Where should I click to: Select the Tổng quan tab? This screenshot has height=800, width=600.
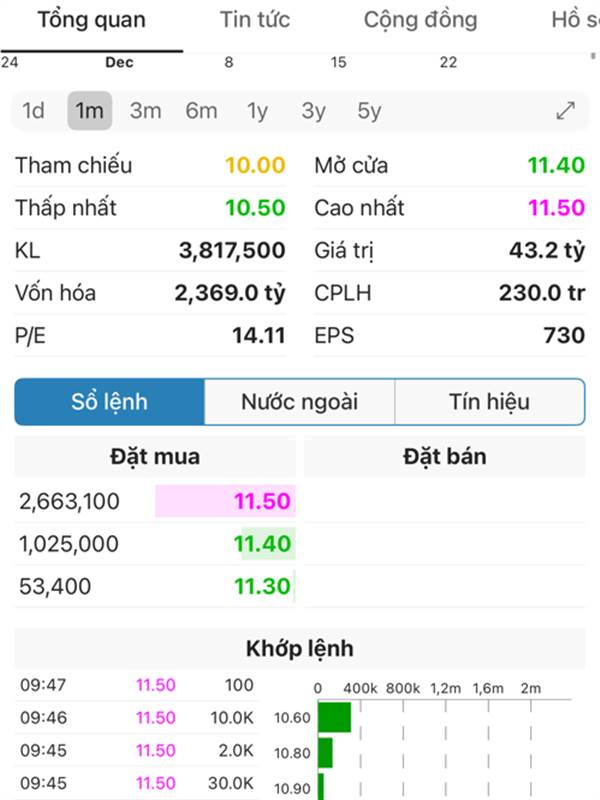point(92,20)
